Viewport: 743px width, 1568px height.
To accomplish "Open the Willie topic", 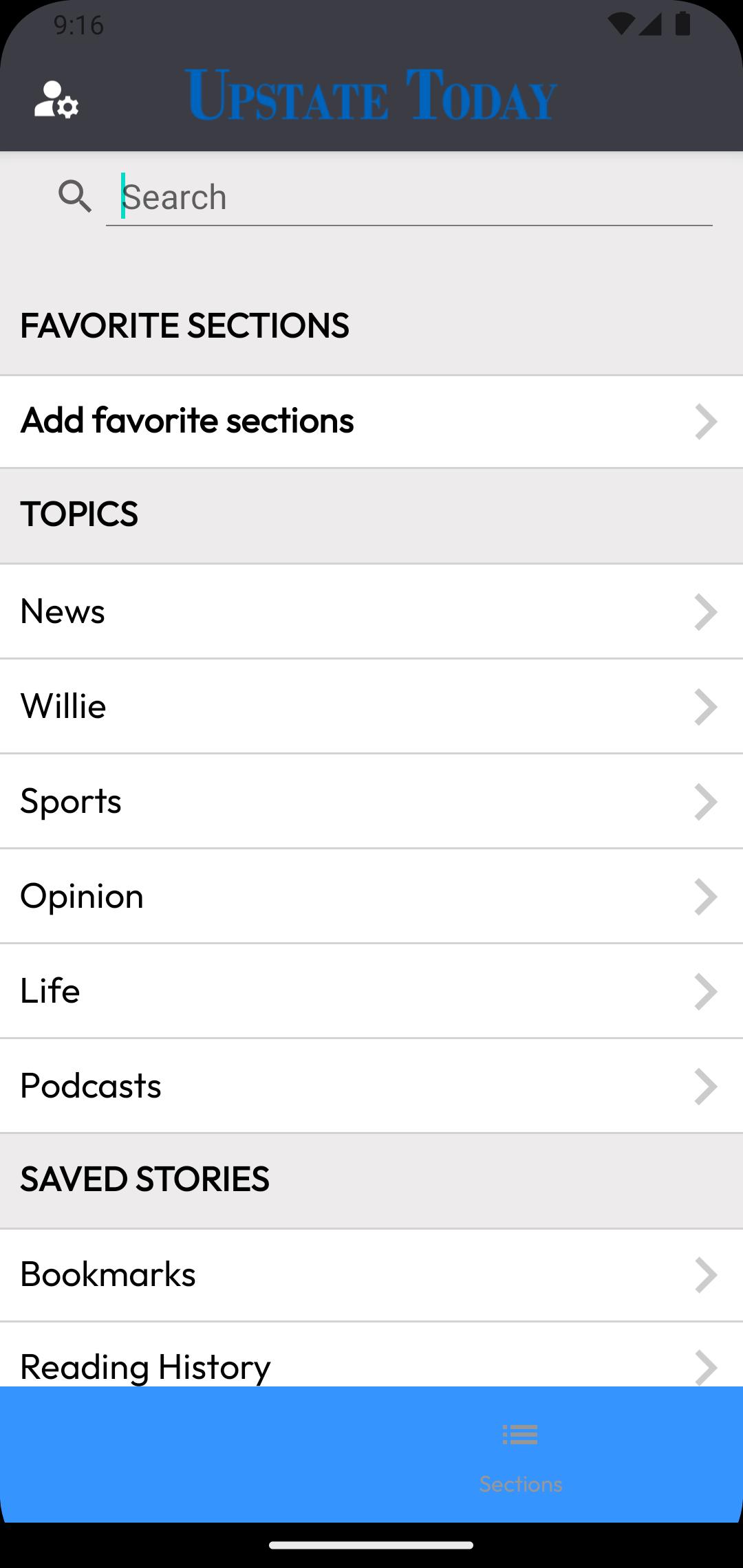I will (371, 706).
